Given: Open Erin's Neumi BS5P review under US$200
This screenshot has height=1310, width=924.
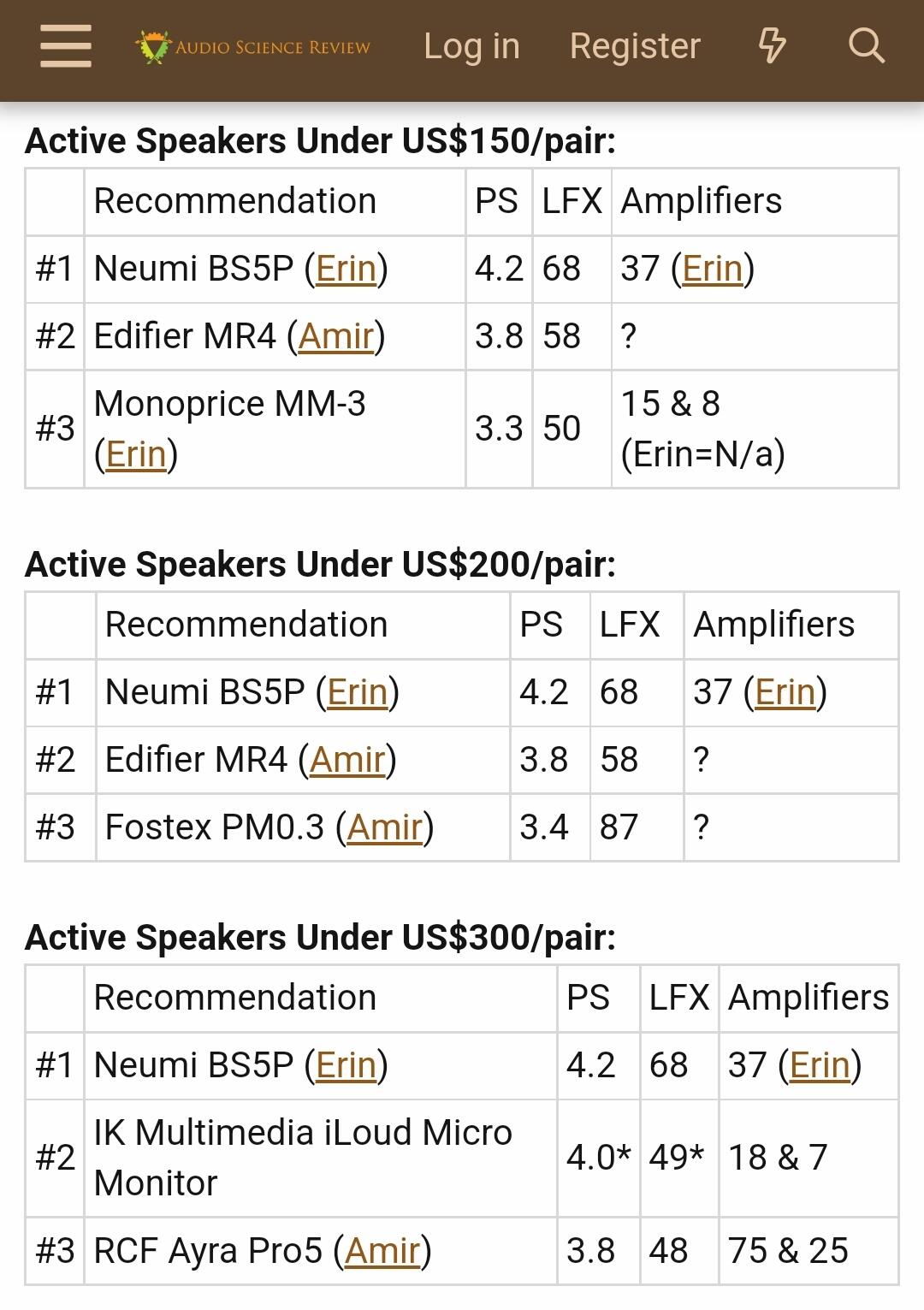Looking at the screenshot, I should click(358, 692).
